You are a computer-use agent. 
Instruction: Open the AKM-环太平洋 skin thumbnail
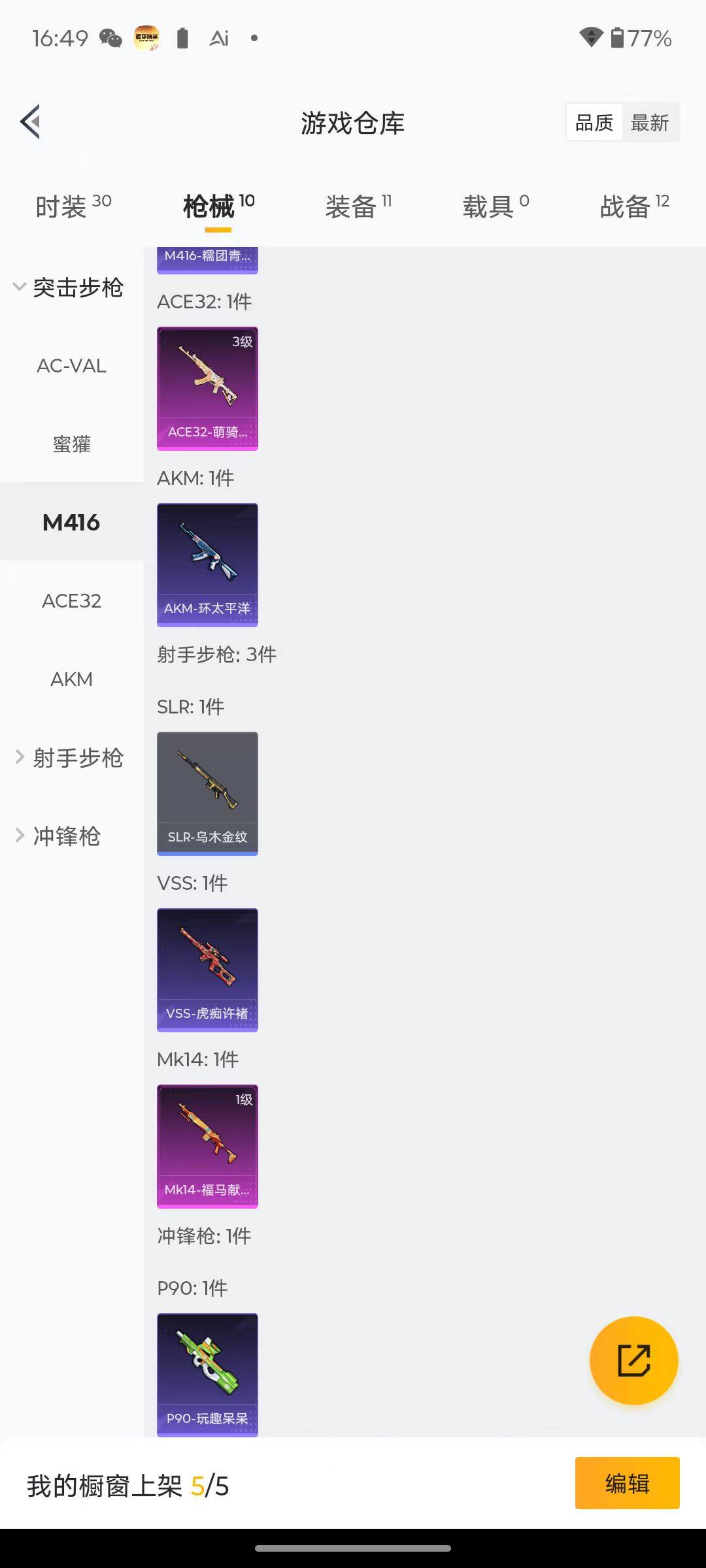207,564
